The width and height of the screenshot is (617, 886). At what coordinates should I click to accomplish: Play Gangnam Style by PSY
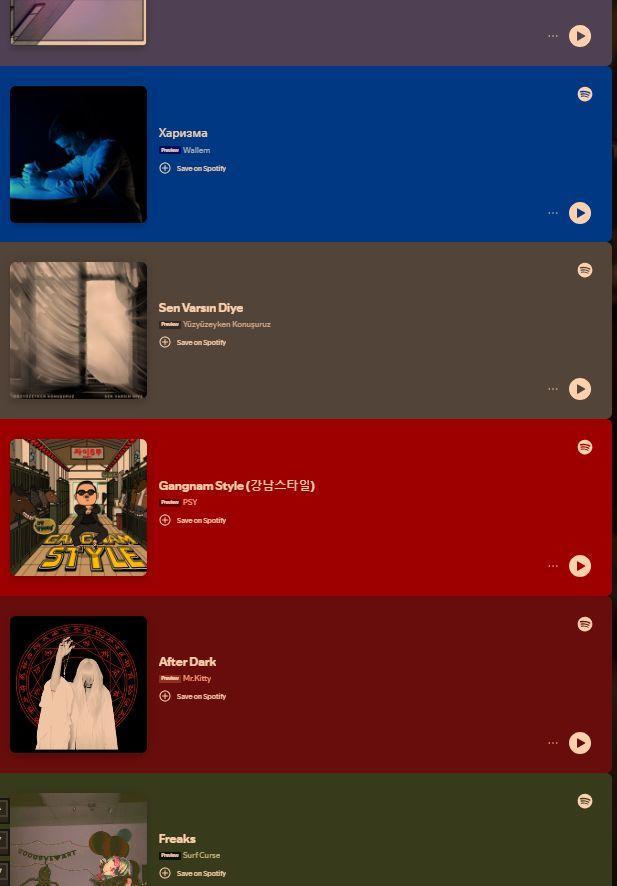pyautogui.click(x=580, y=566)
